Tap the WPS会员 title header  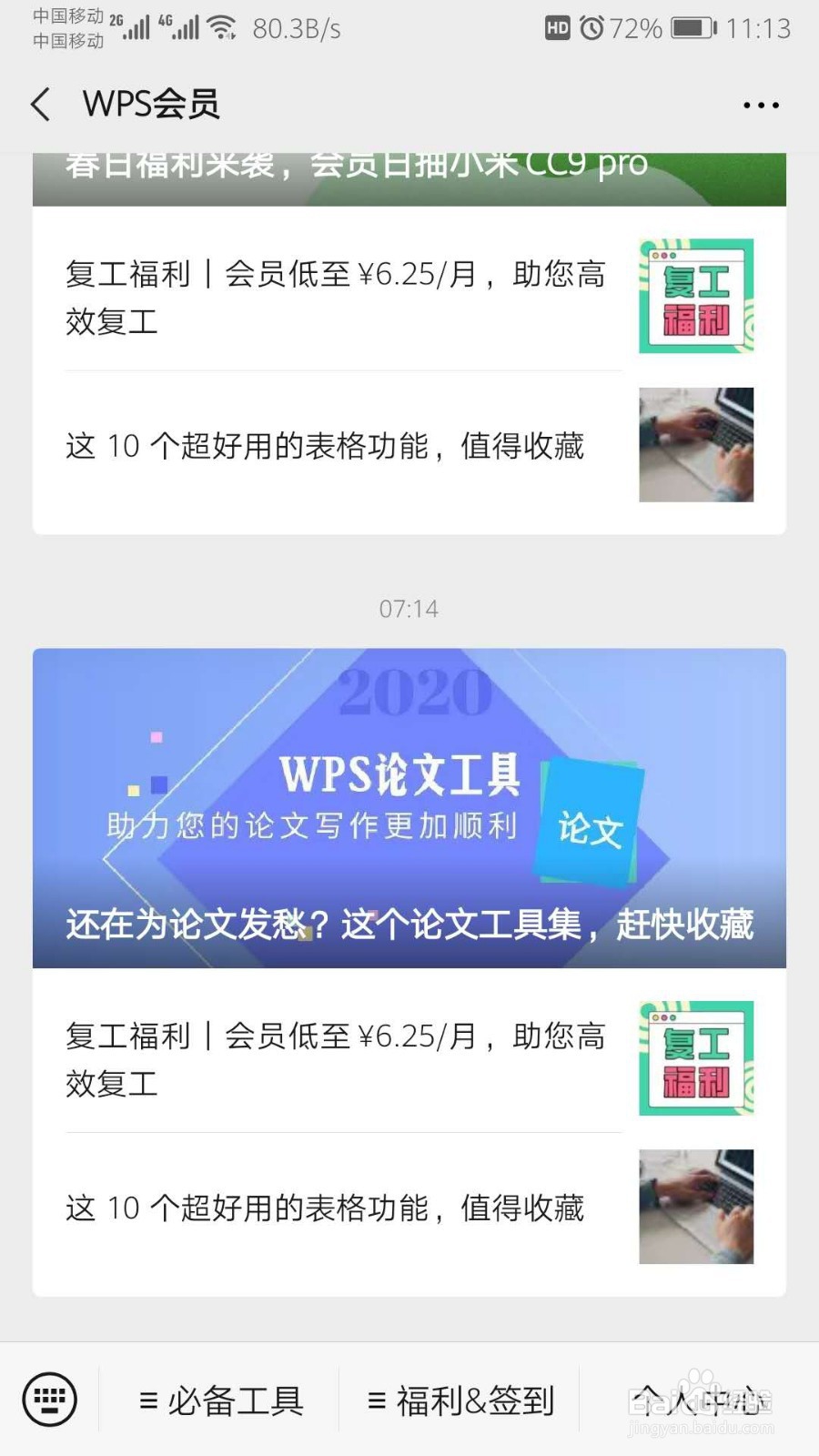coord(151,104)
